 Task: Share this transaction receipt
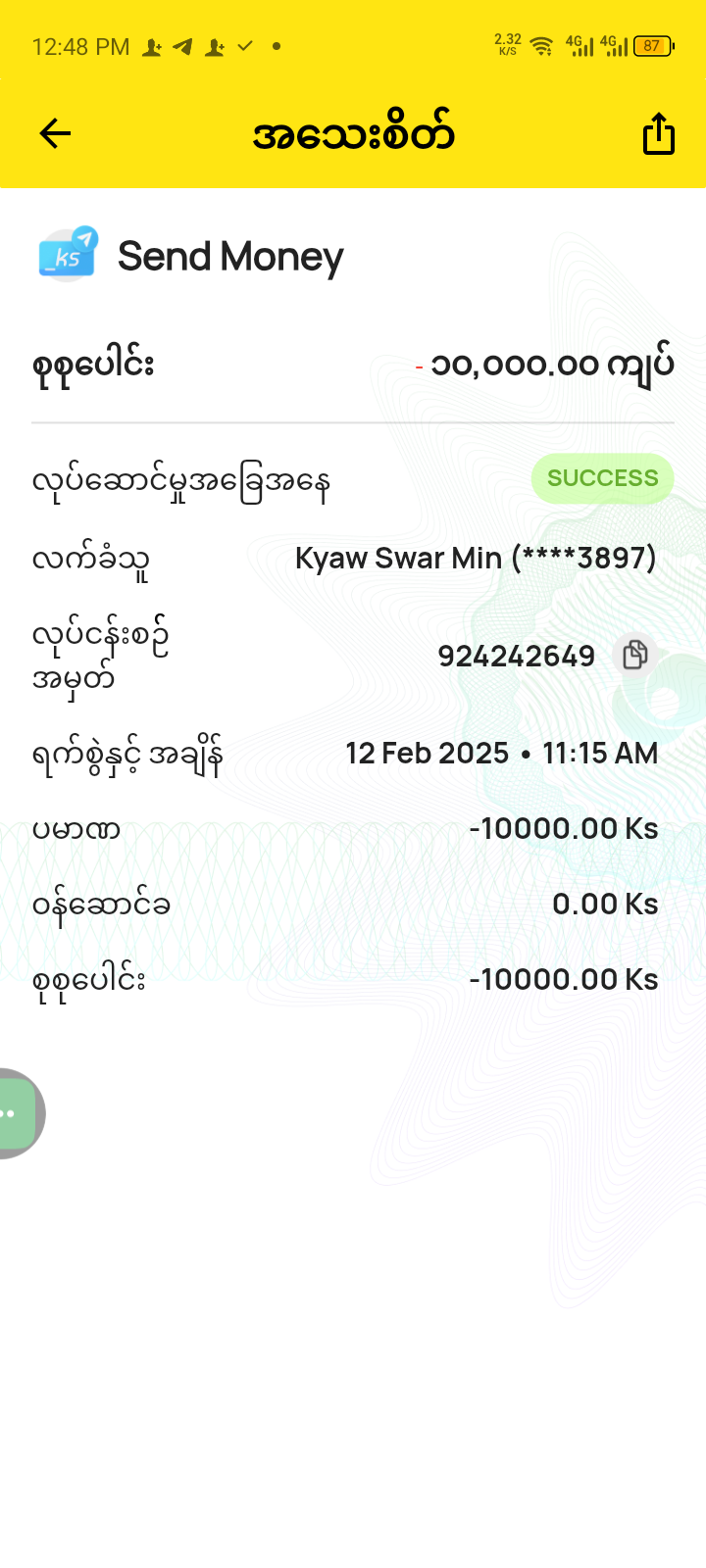tap(658, 133)
